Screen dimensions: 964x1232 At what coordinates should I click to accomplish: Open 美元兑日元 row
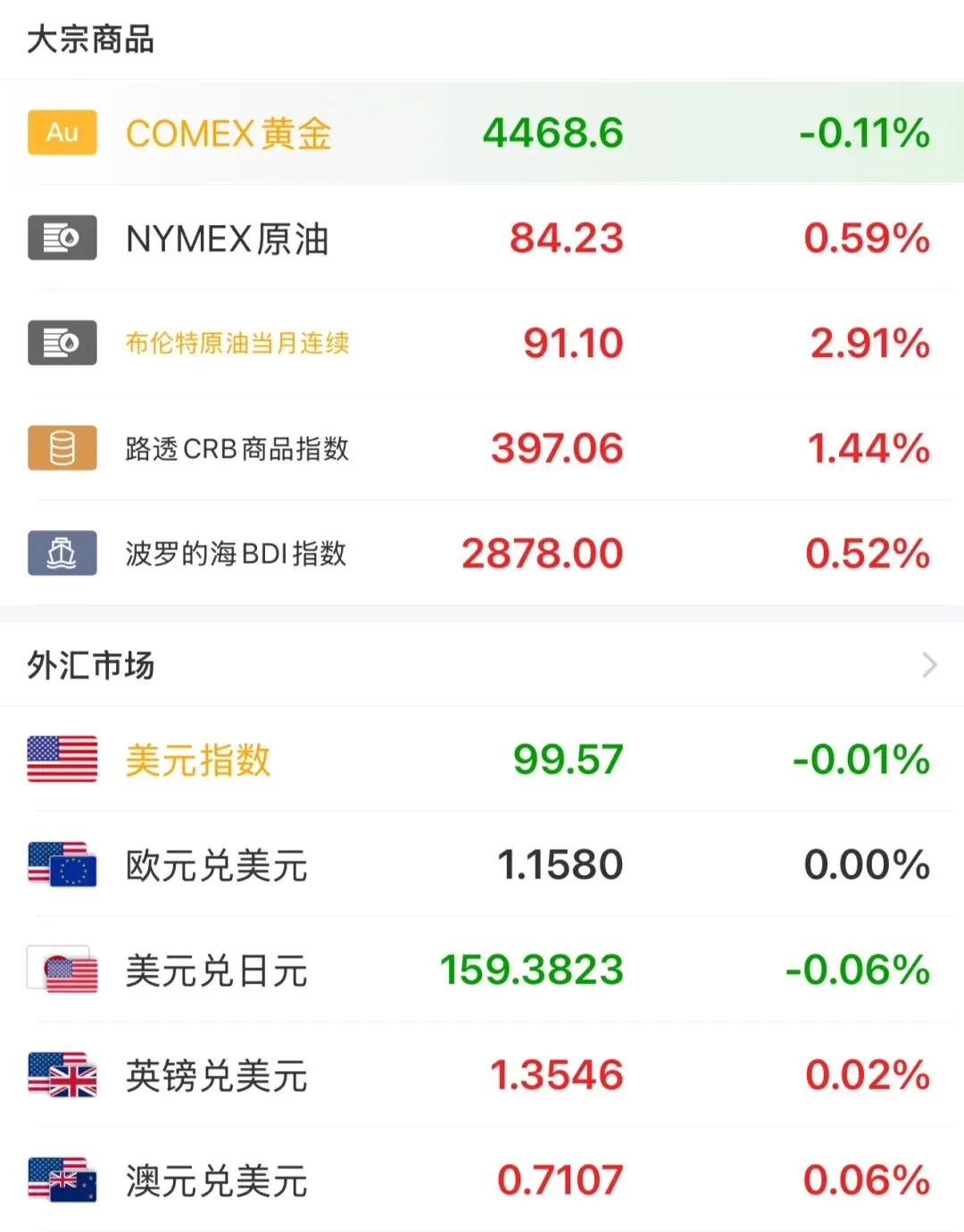tap(482, 970)
